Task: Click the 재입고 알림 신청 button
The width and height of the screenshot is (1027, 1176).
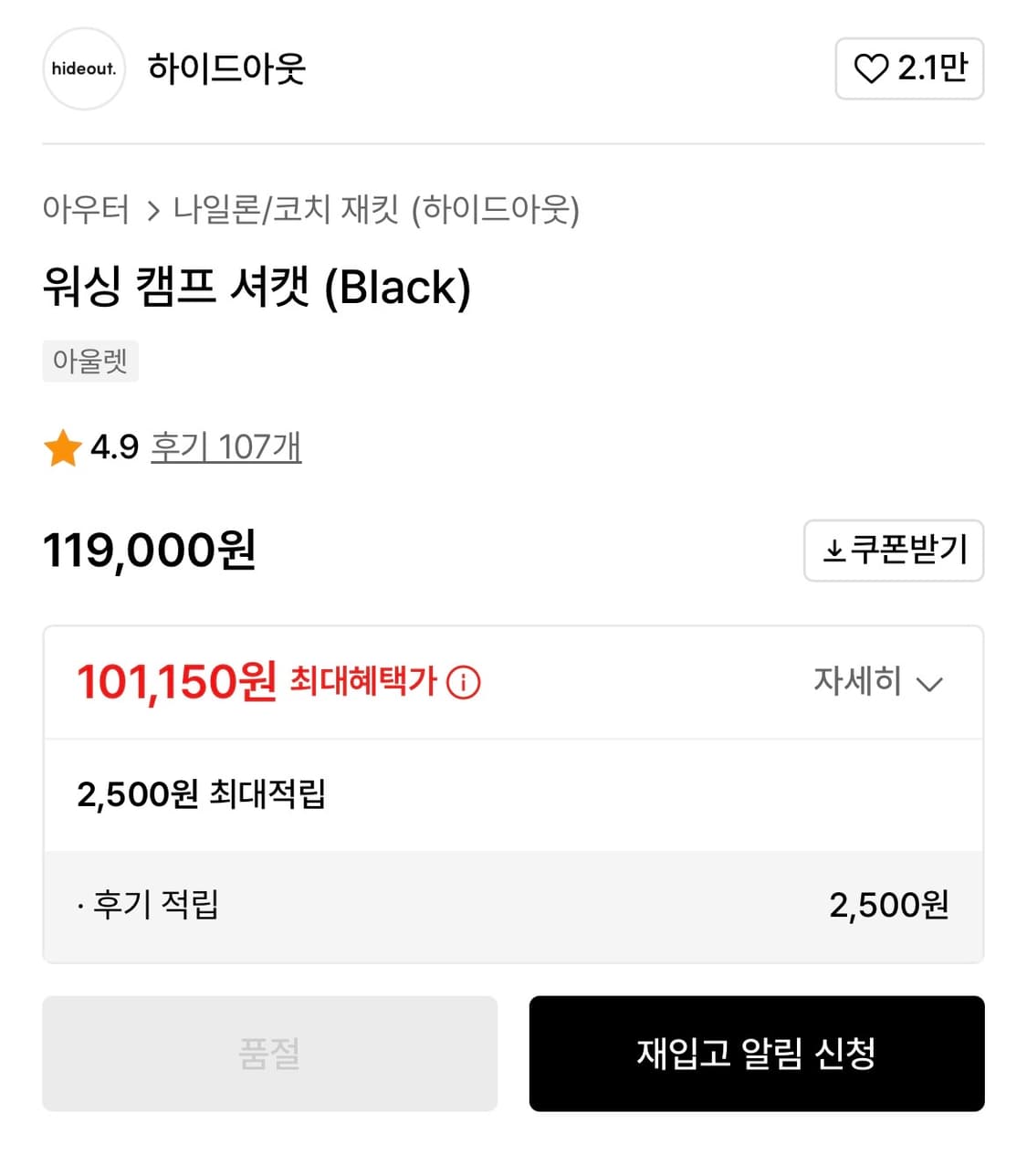Action: click(756, 1054)
